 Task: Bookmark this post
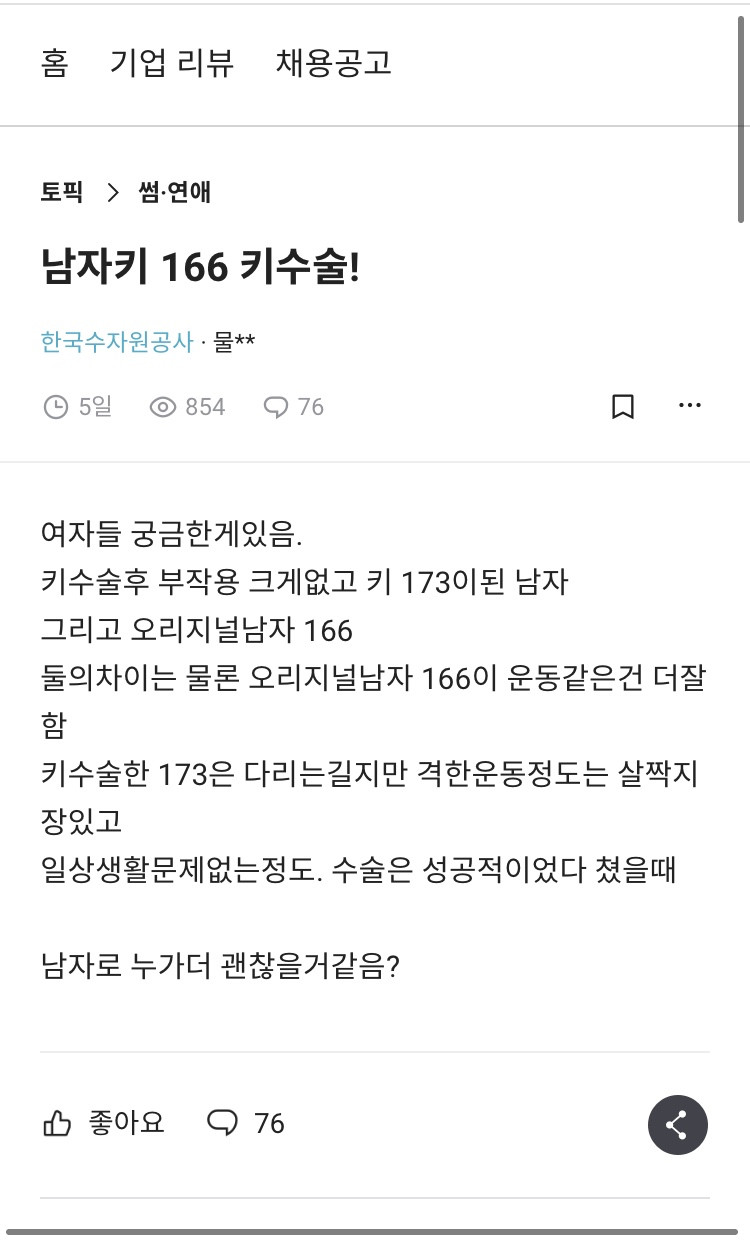pos(623,407)
